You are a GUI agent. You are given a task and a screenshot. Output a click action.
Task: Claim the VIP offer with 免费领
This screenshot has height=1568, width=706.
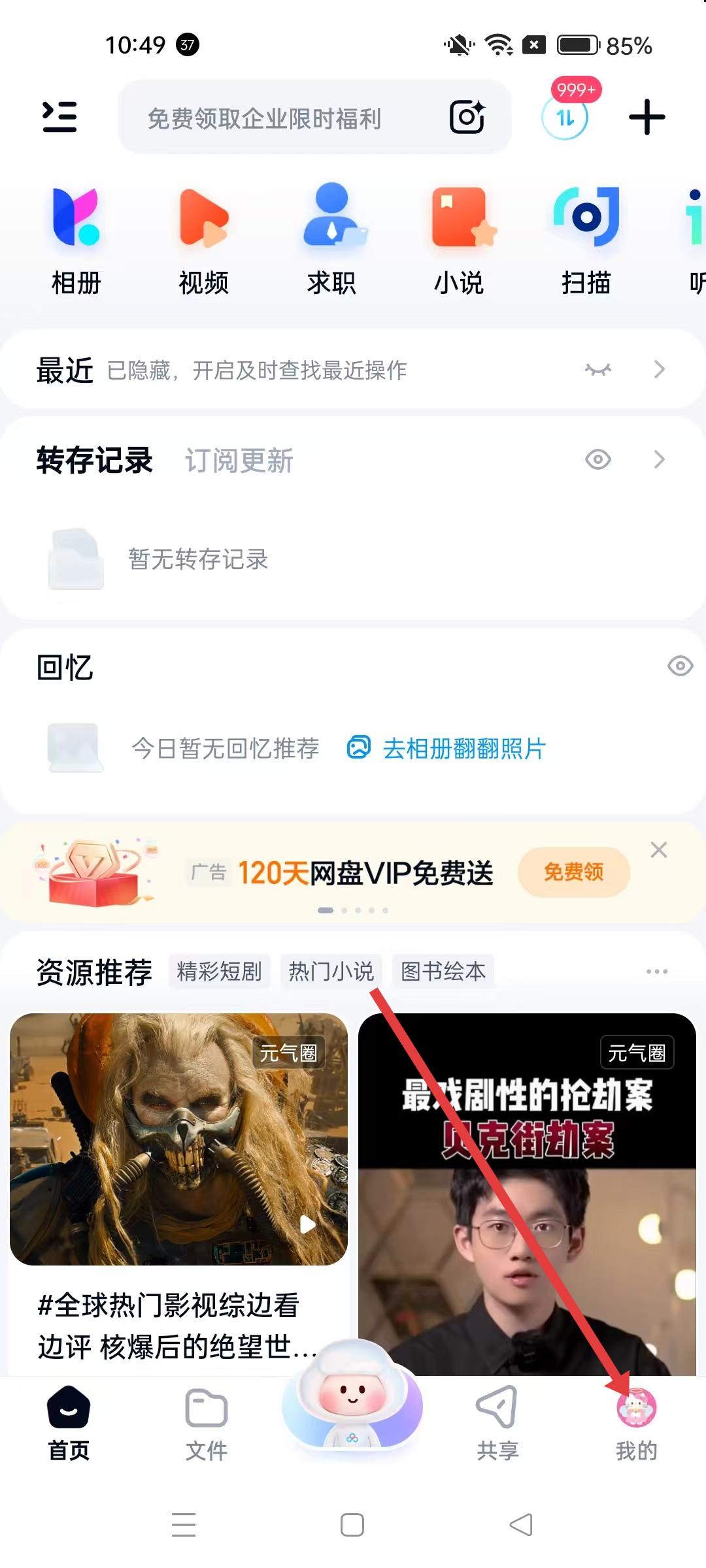[x=573, y=872]
